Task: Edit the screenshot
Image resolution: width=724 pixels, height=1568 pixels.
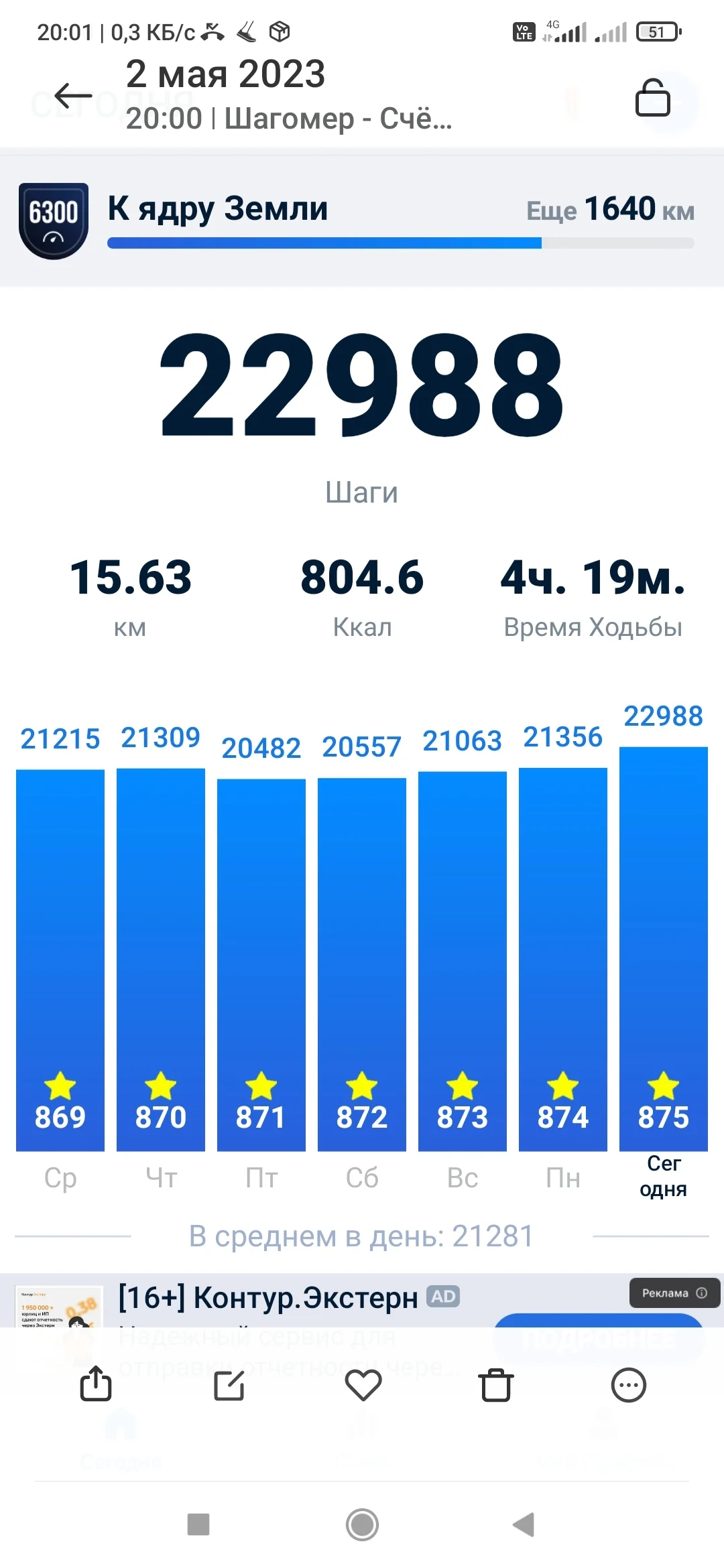Action: pos(229,1385)
